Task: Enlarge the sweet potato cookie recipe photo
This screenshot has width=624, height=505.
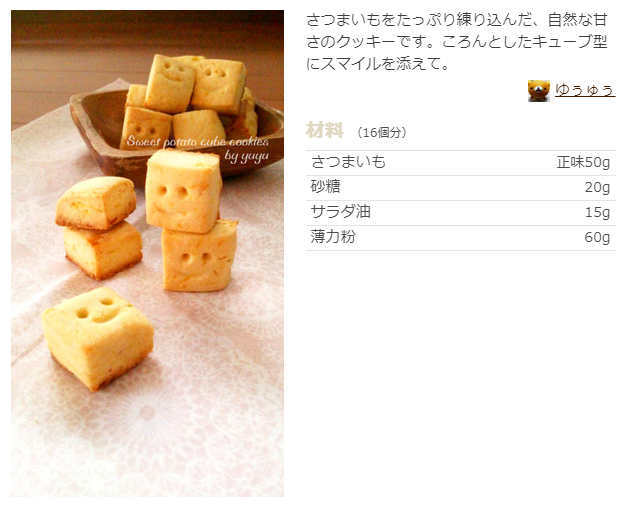Action: (147, 253)
